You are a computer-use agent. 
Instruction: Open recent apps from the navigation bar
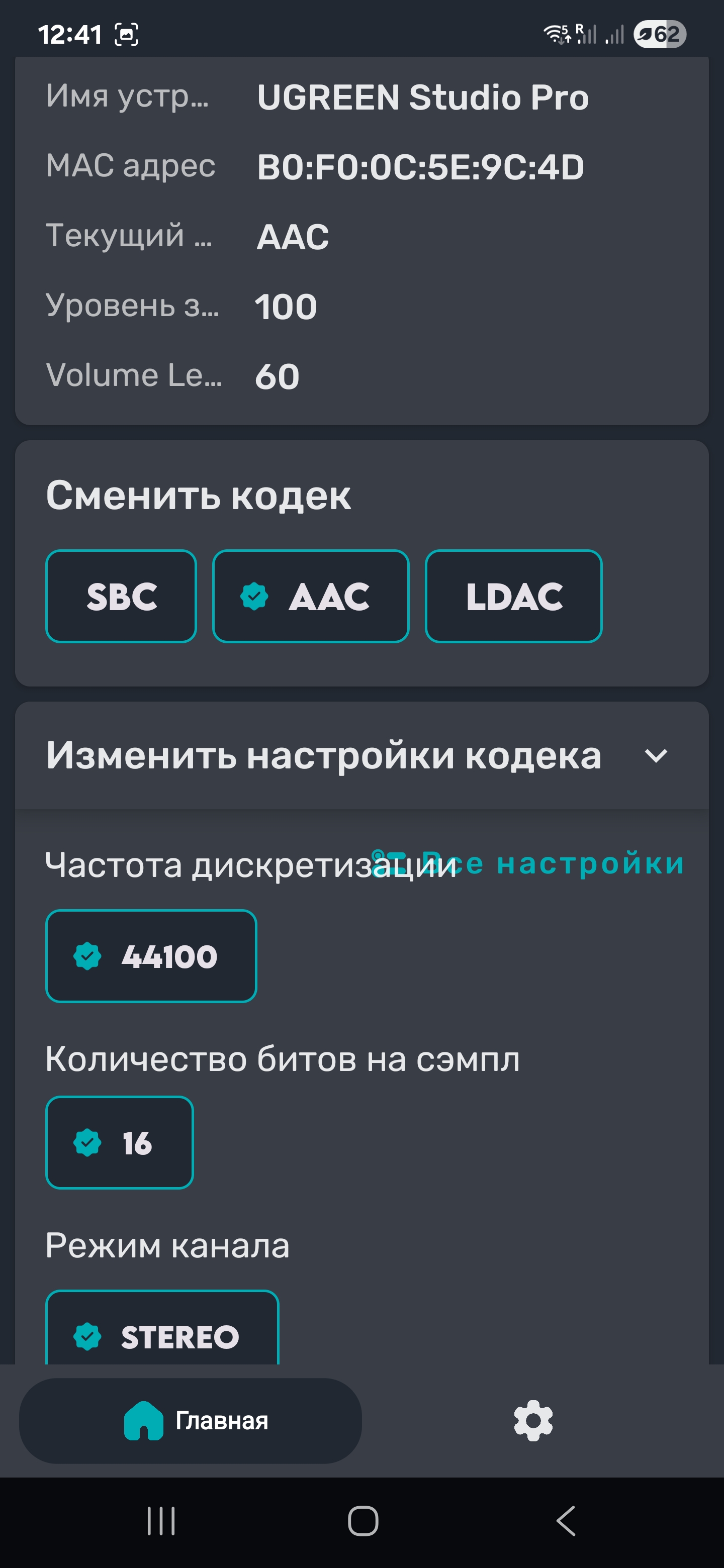coord(161,1521)
